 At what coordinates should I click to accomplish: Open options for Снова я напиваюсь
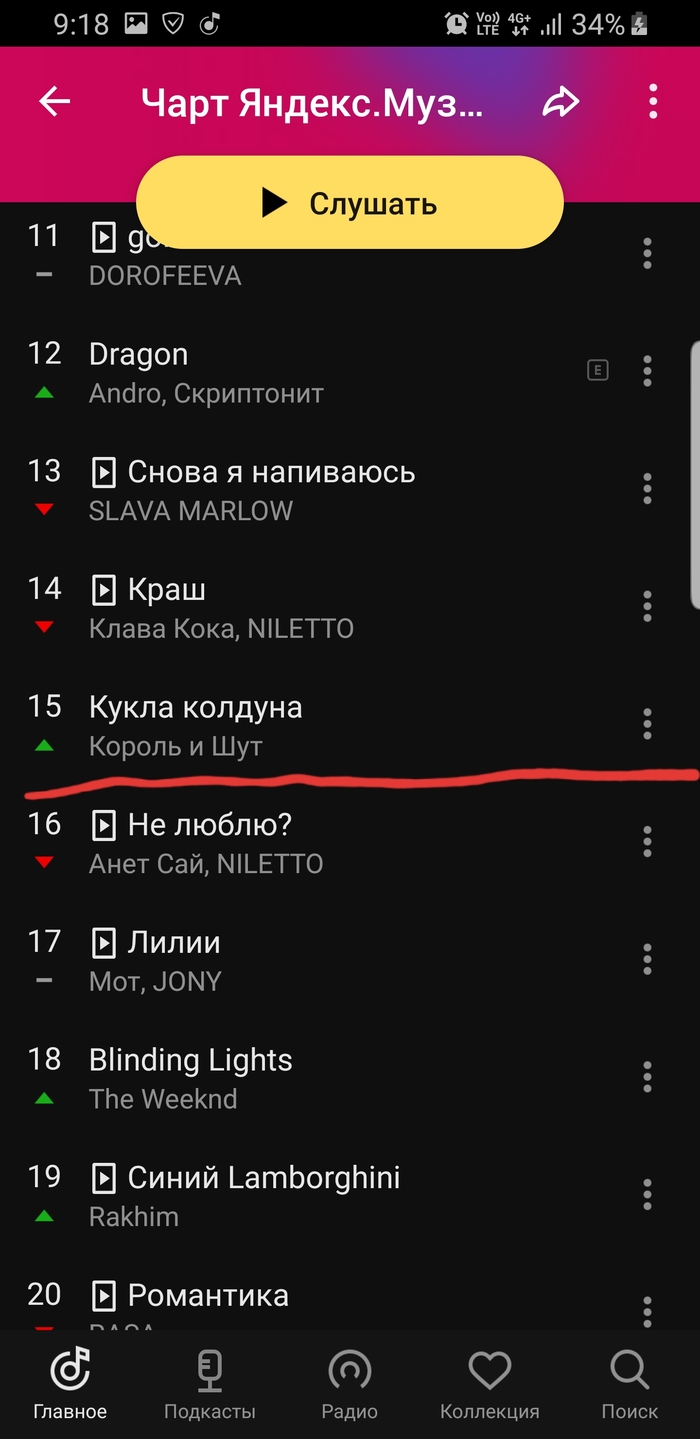647,488
